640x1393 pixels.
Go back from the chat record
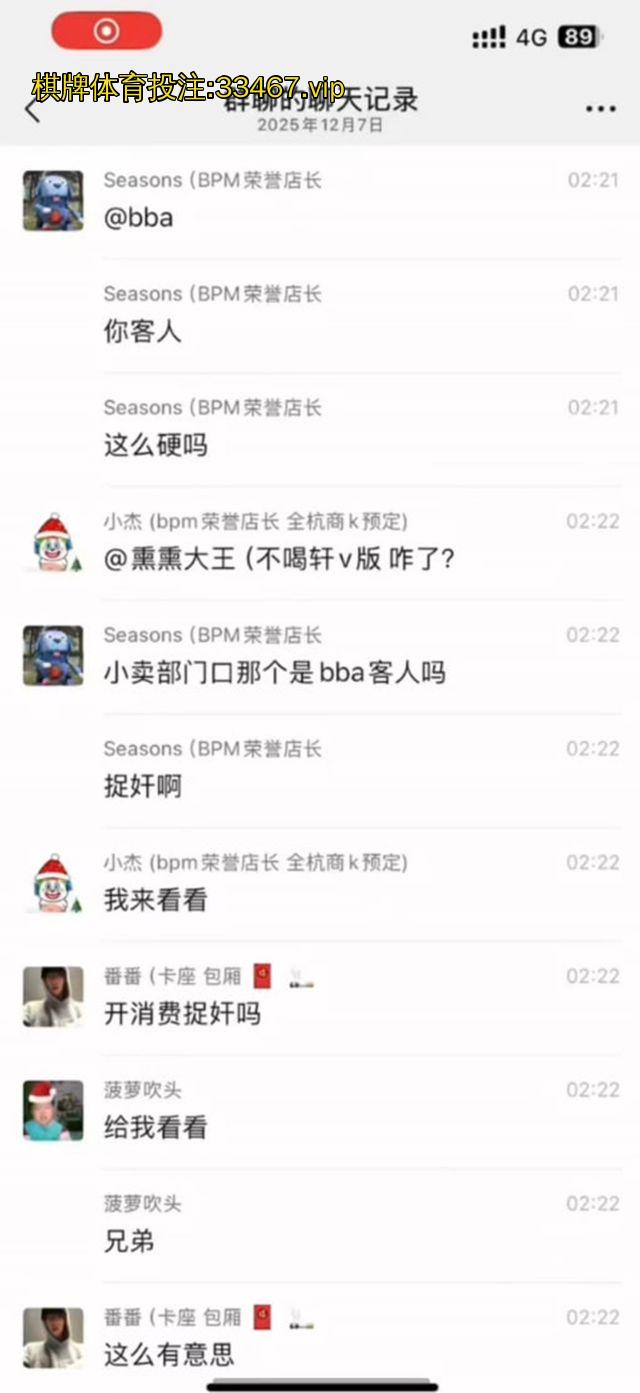coord(32,108)
